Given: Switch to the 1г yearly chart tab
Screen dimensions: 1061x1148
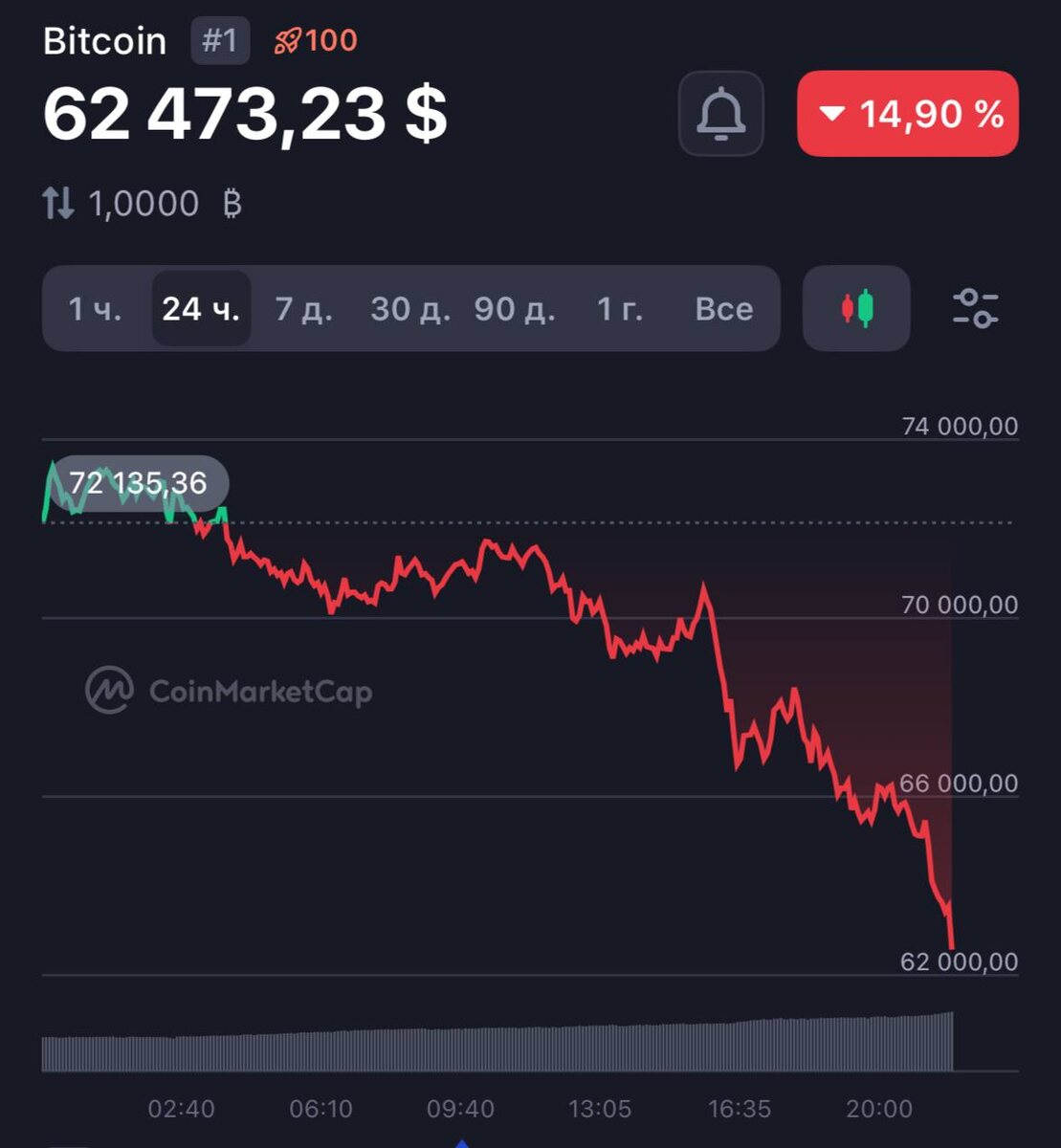Looking at the screenshot, I should pyautogui.click(x=617, y=308).
